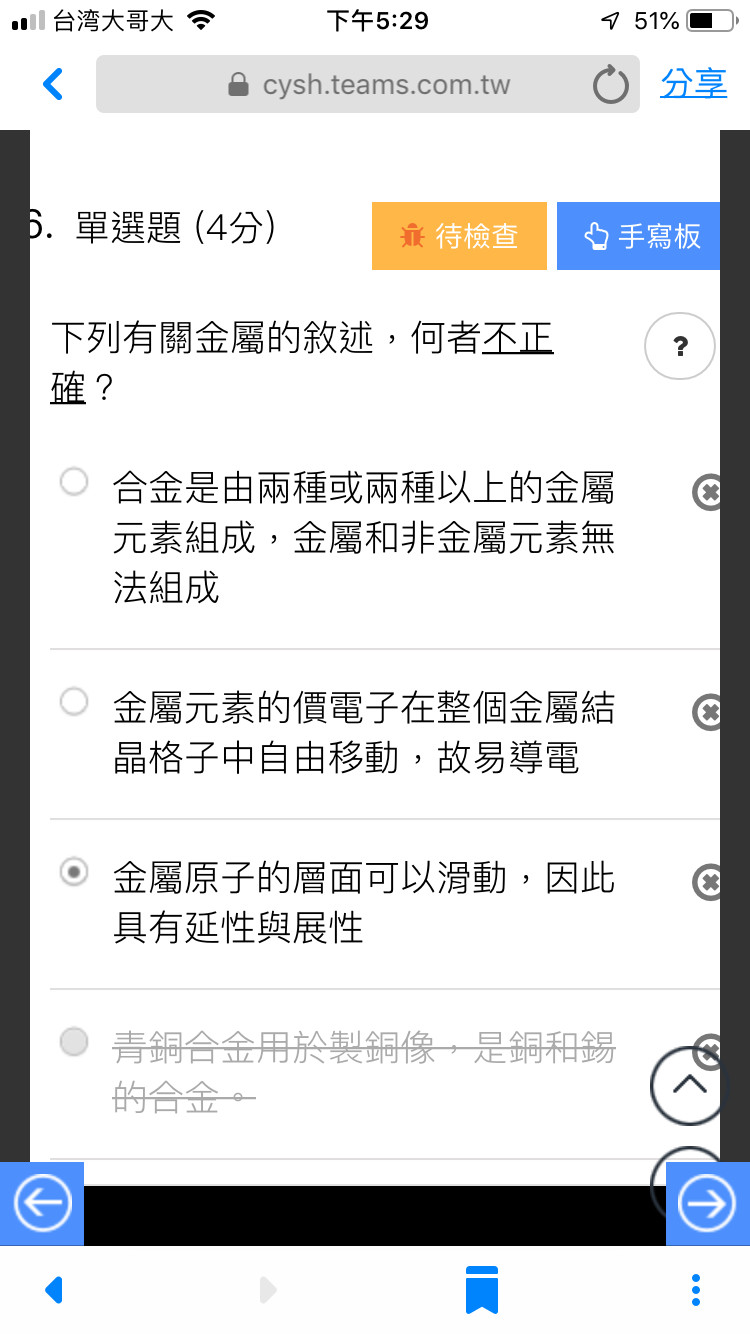
Task: Mark question as 待檢查
Action: point(459,236)
